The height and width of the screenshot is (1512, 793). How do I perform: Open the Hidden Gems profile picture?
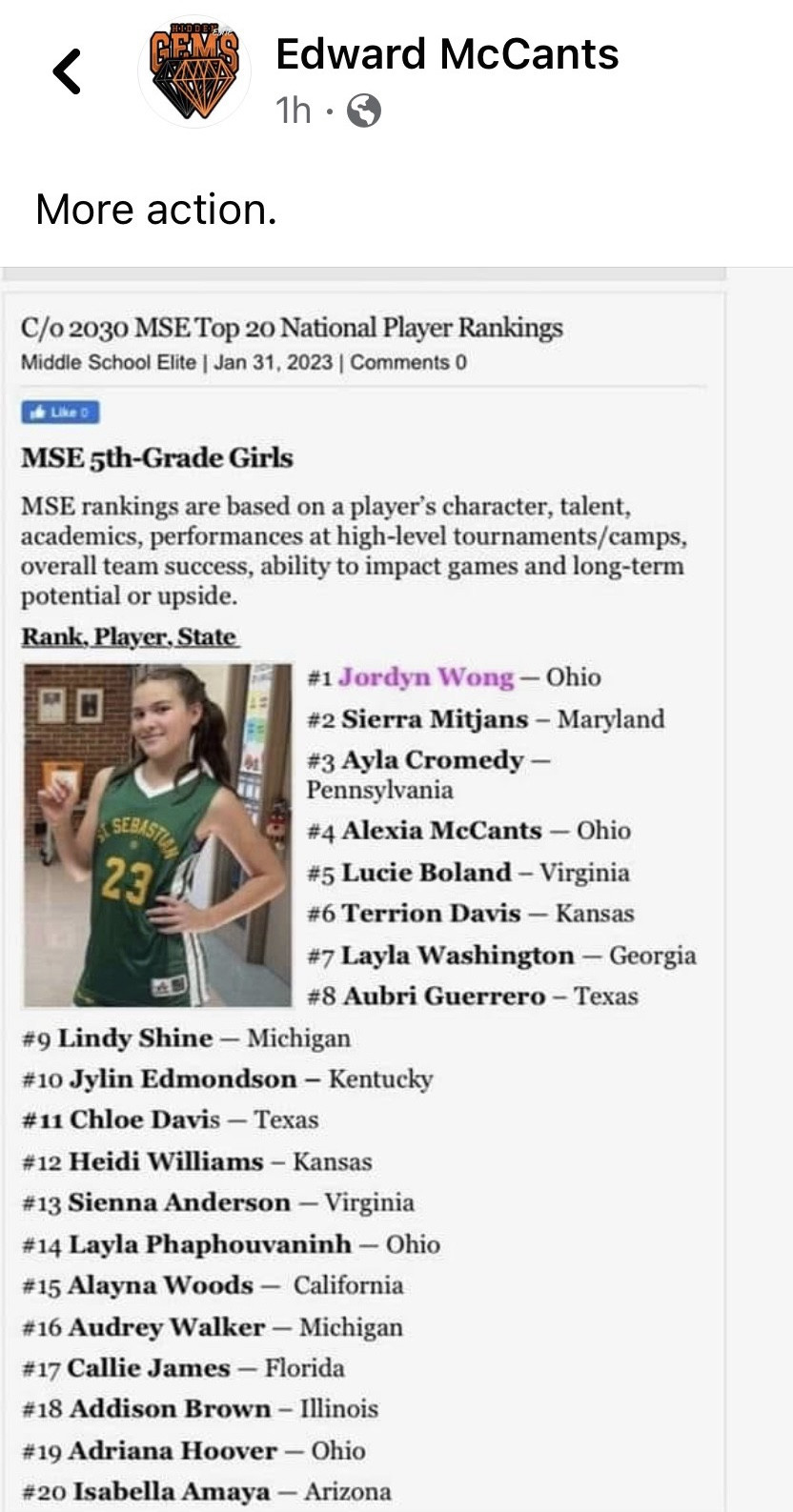pyautogui.click(x=194, y=72)
